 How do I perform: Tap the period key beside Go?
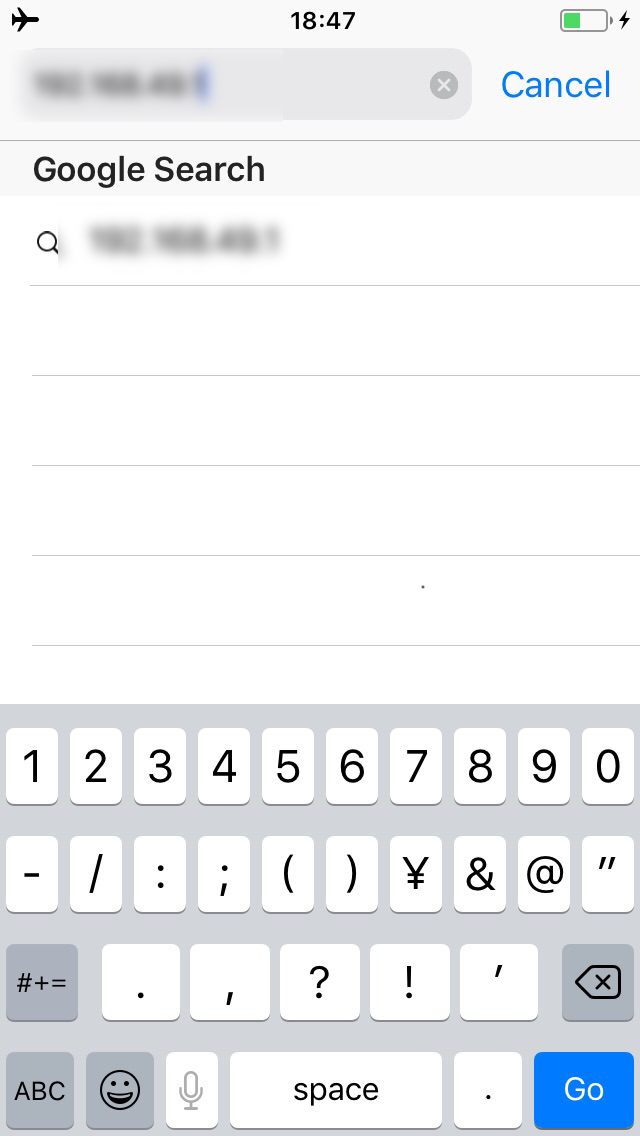pos(488,1090)
